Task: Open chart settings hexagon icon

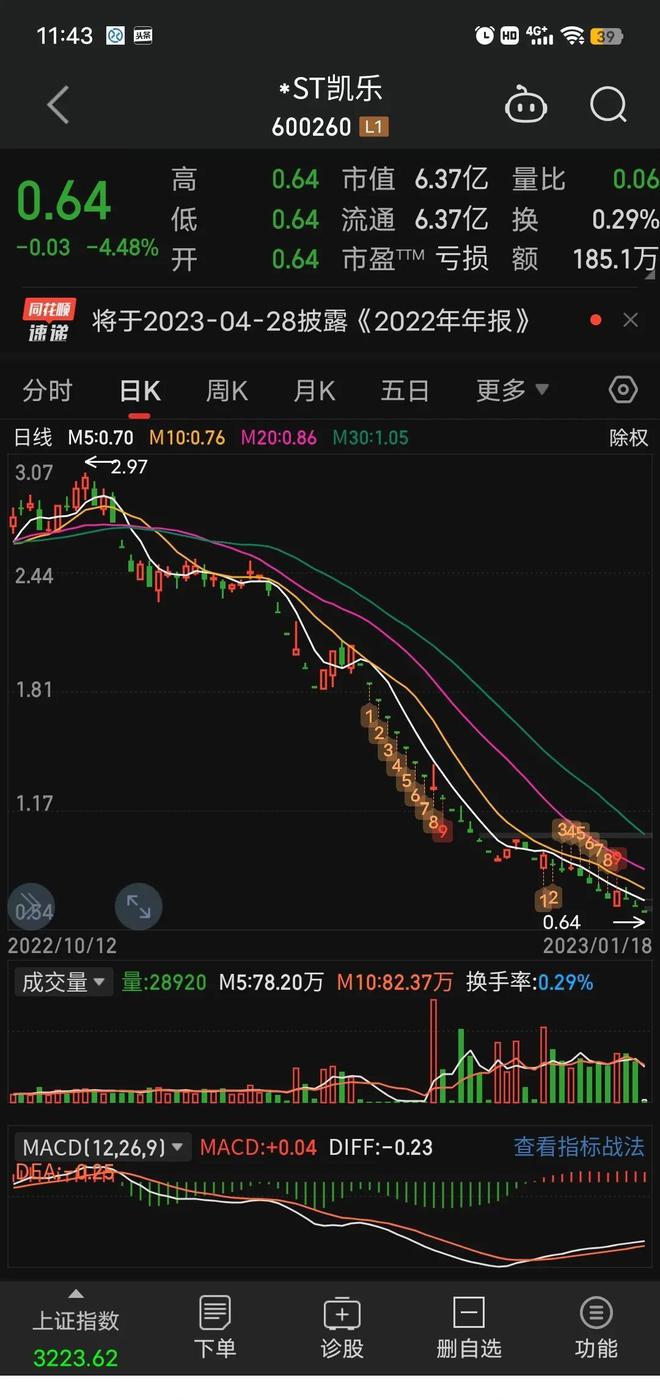Action: click(x=623, y=390)
